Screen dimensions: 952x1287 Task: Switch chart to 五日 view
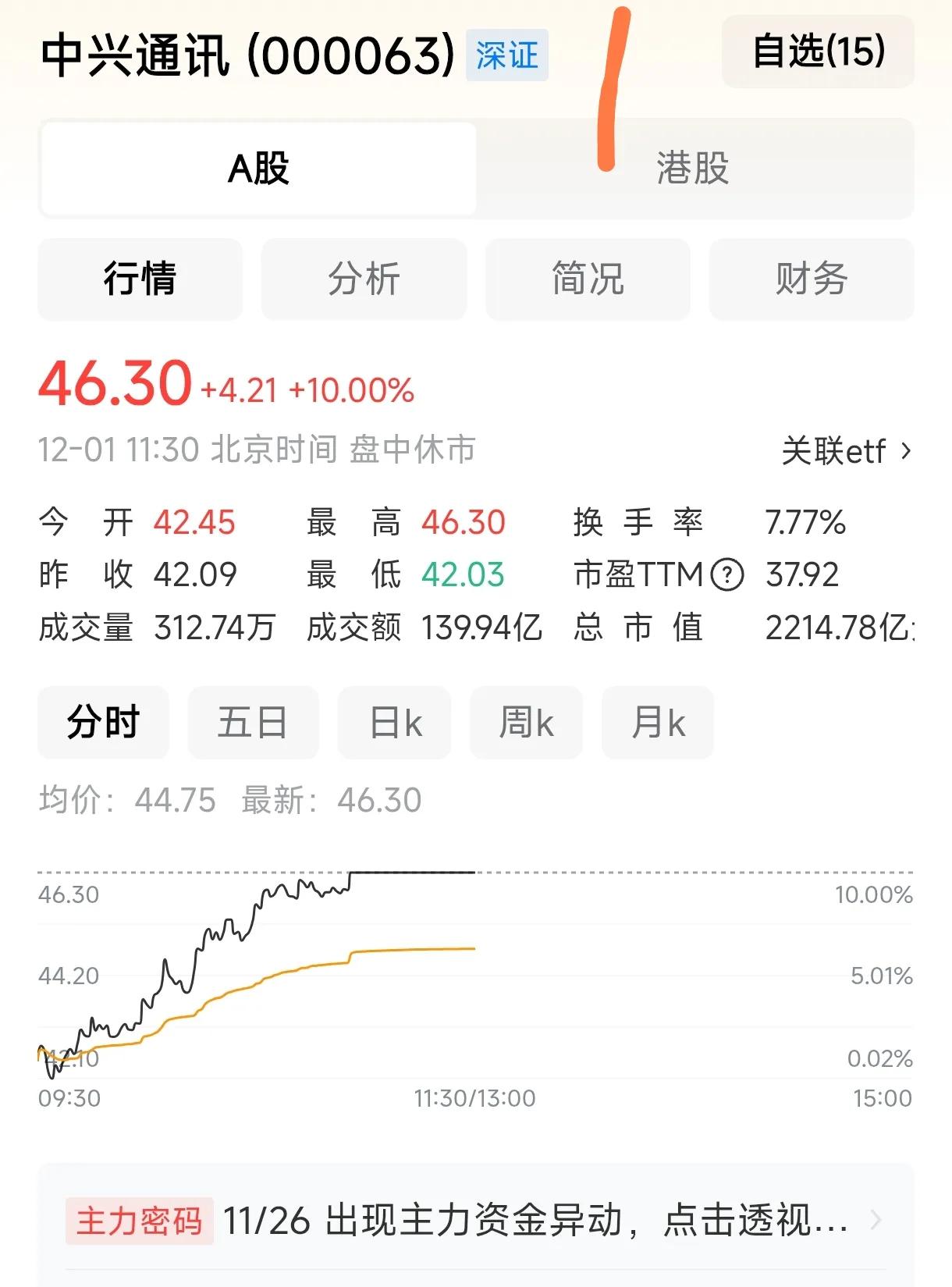click(253, 723)
